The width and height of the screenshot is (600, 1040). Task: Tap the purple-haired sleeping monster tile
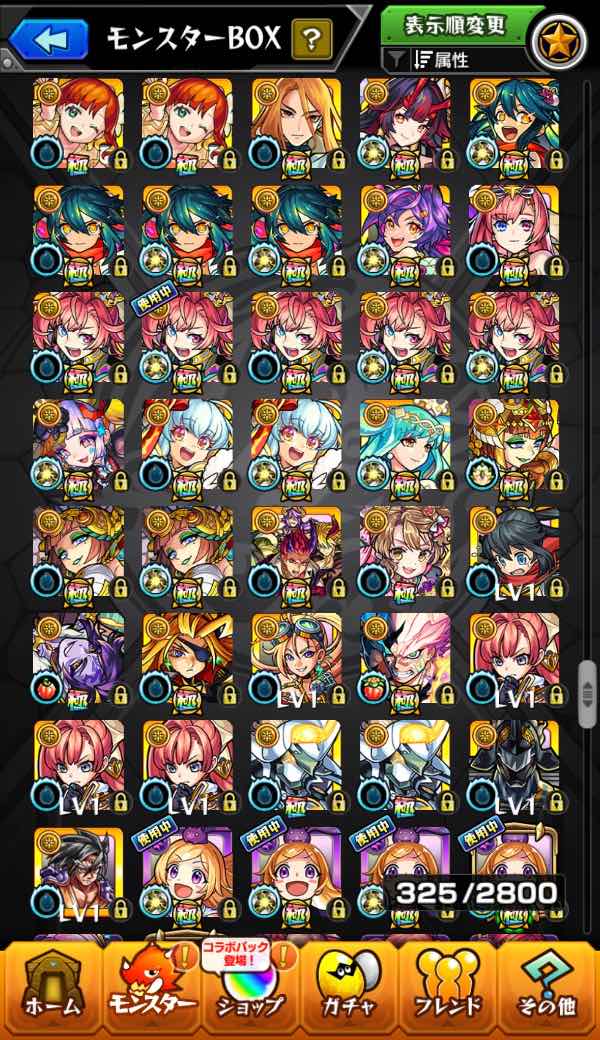tap(79, 660)
